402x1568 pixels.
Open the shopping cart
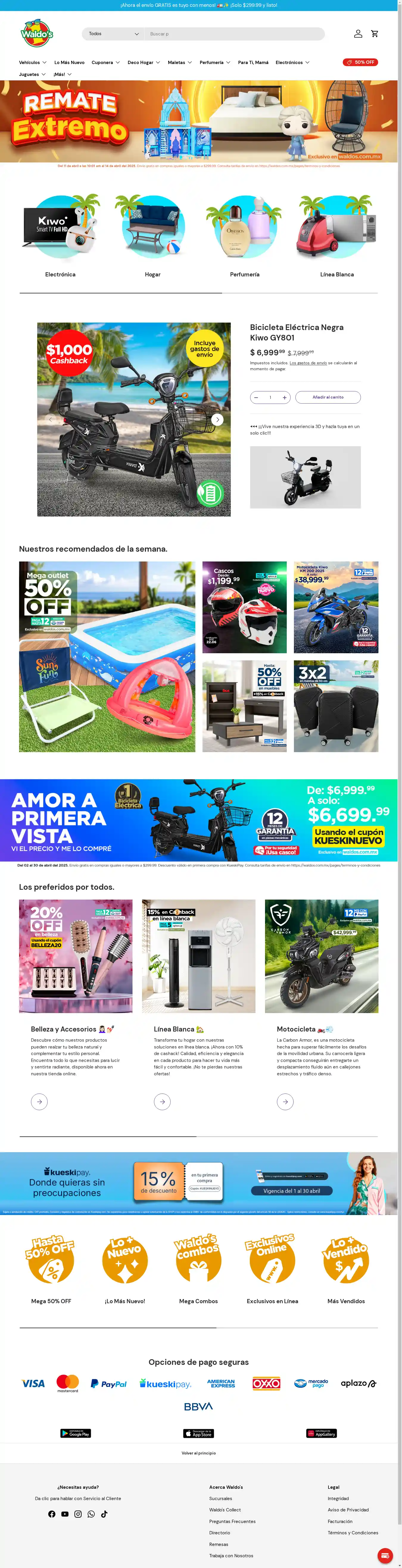tap(375, 34)
